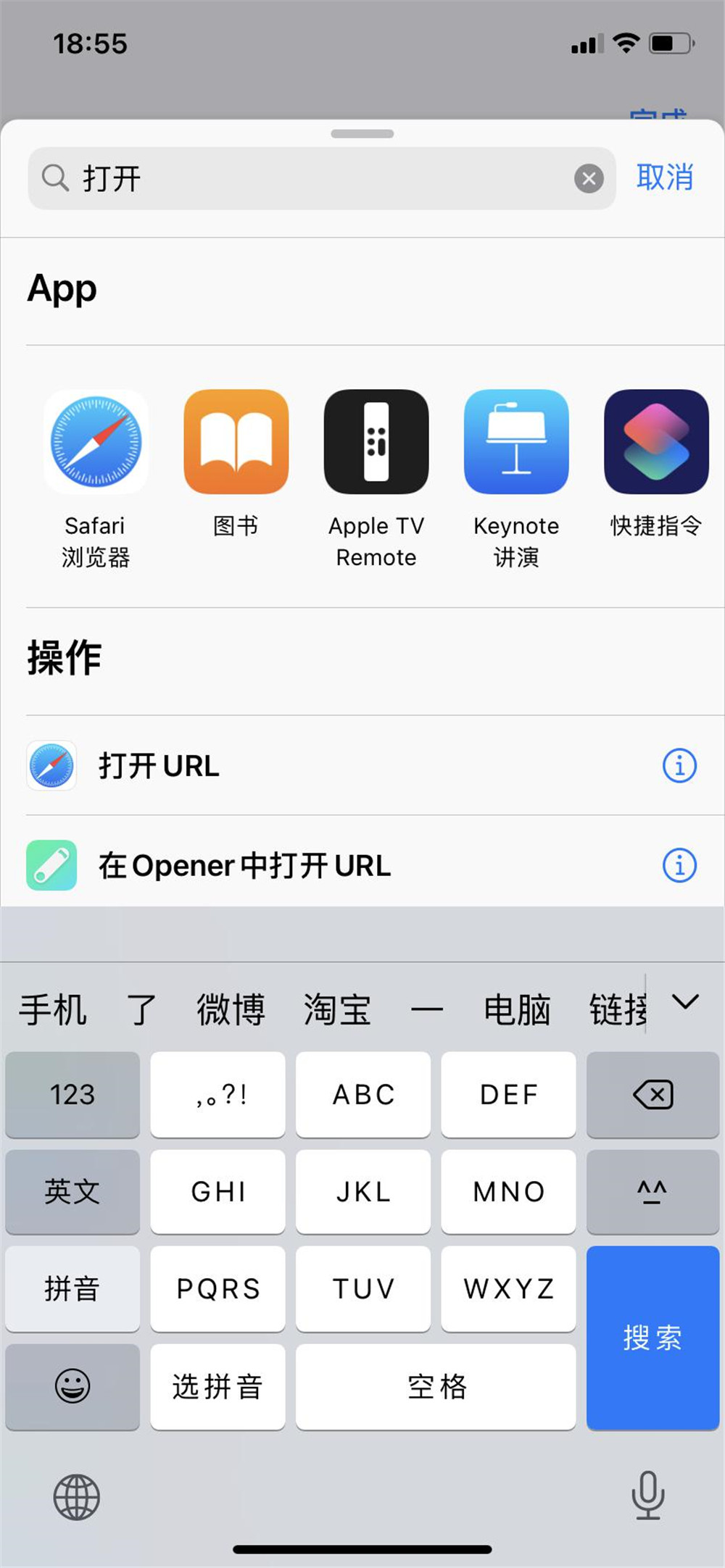Image resolution: width=725 pixels, height=1568 pixels.
Task: Switch keyboard to 英文 mode
Action: pos(72,1192)
